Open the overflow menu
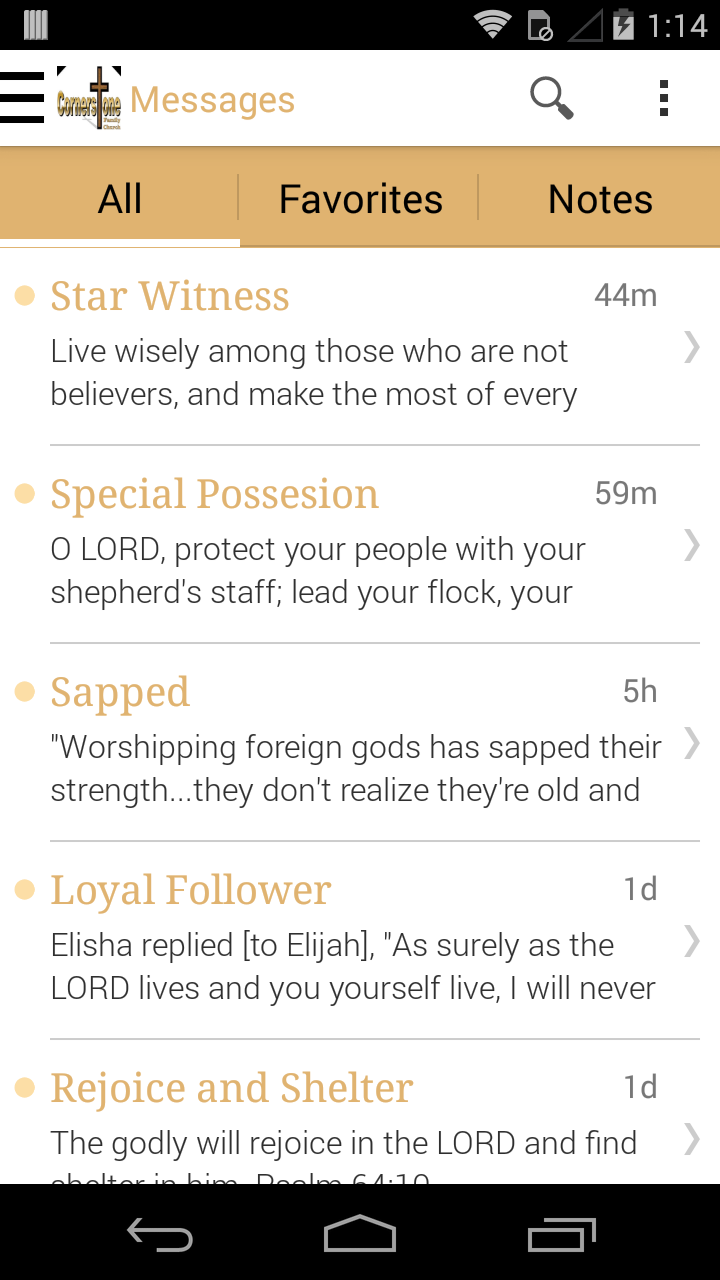The height and width of the screenshot is (1280, 720). pyautogui.click(x=663, y=98)
